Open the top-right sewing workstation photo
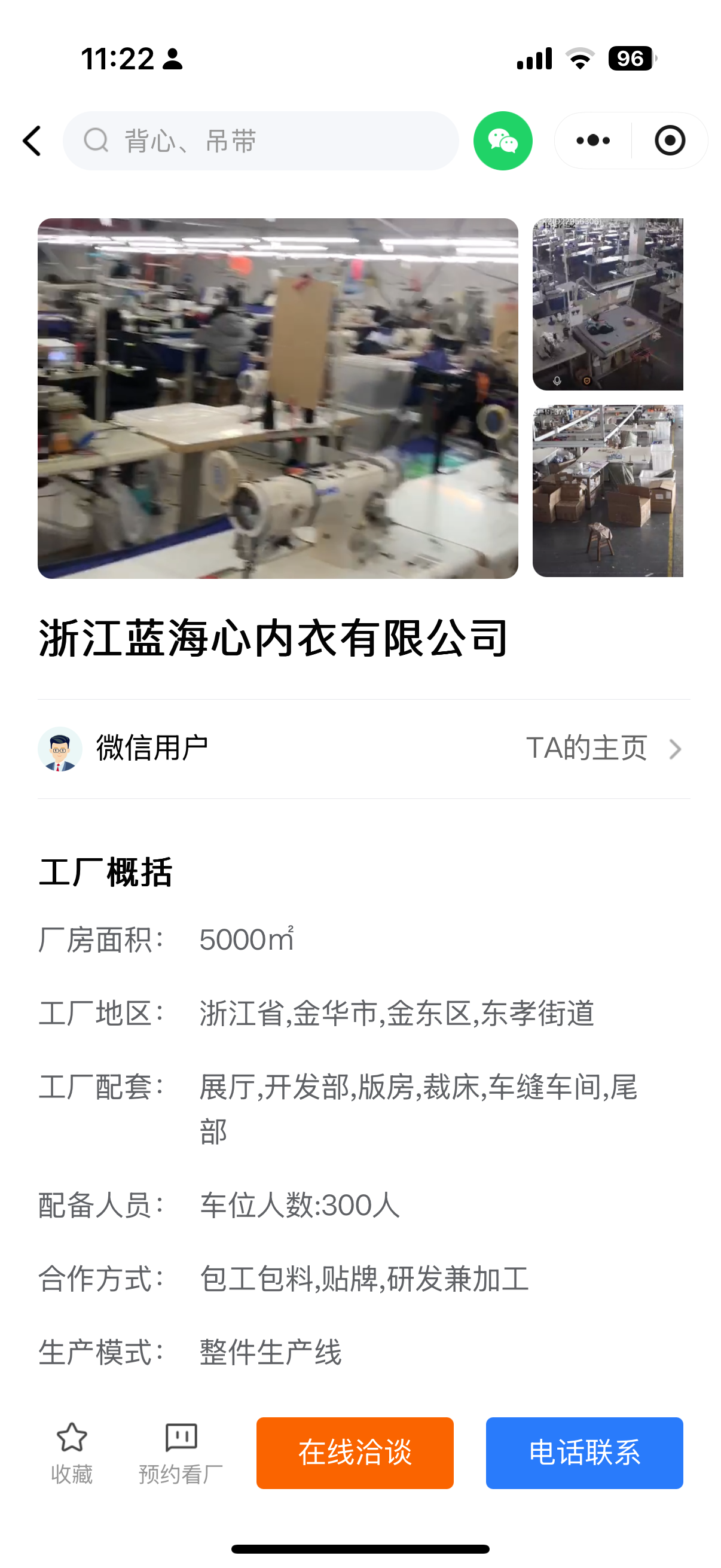 (x=607, y=304)
